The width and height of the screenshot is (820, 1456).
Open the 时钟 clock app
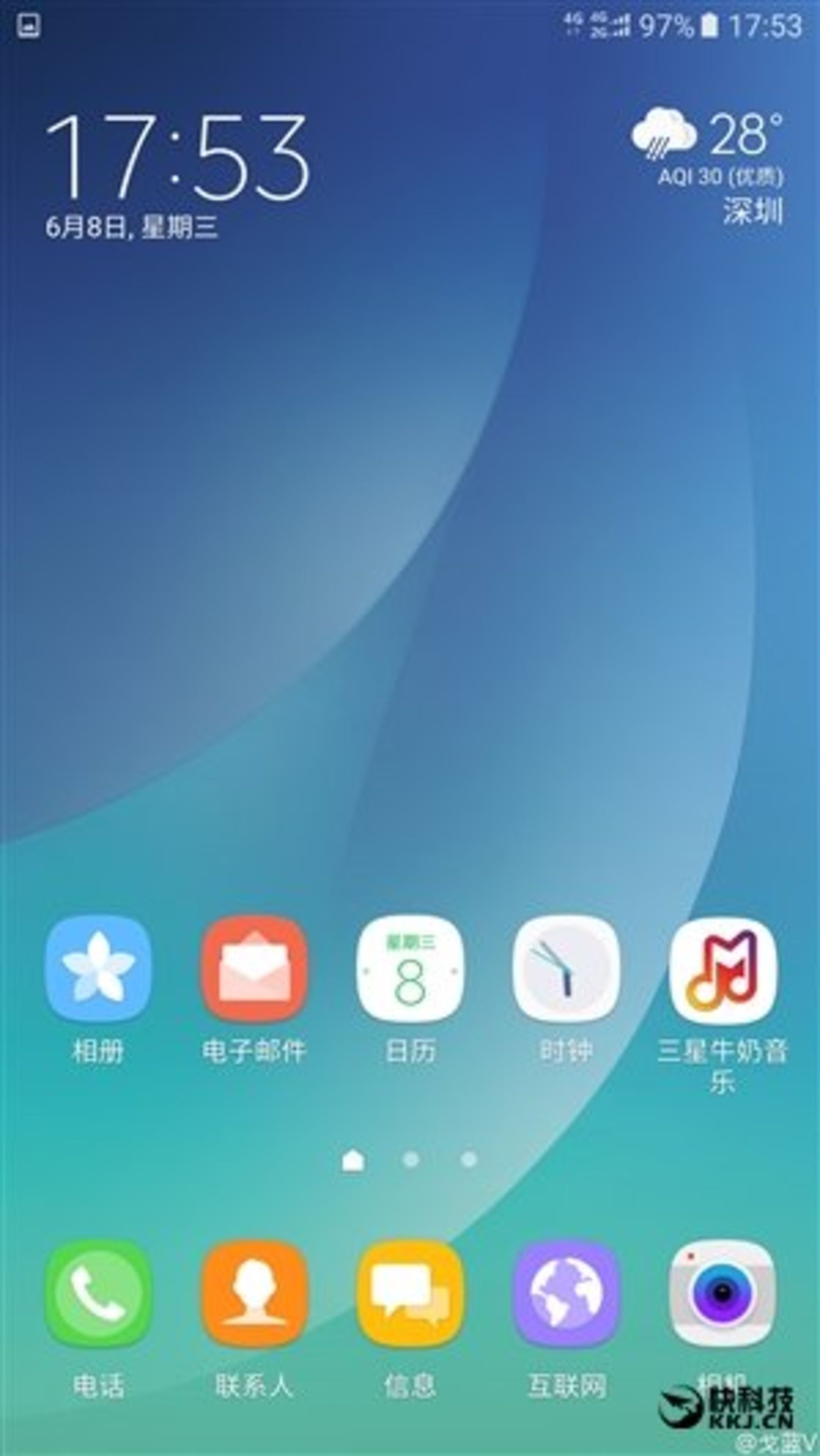565,968
